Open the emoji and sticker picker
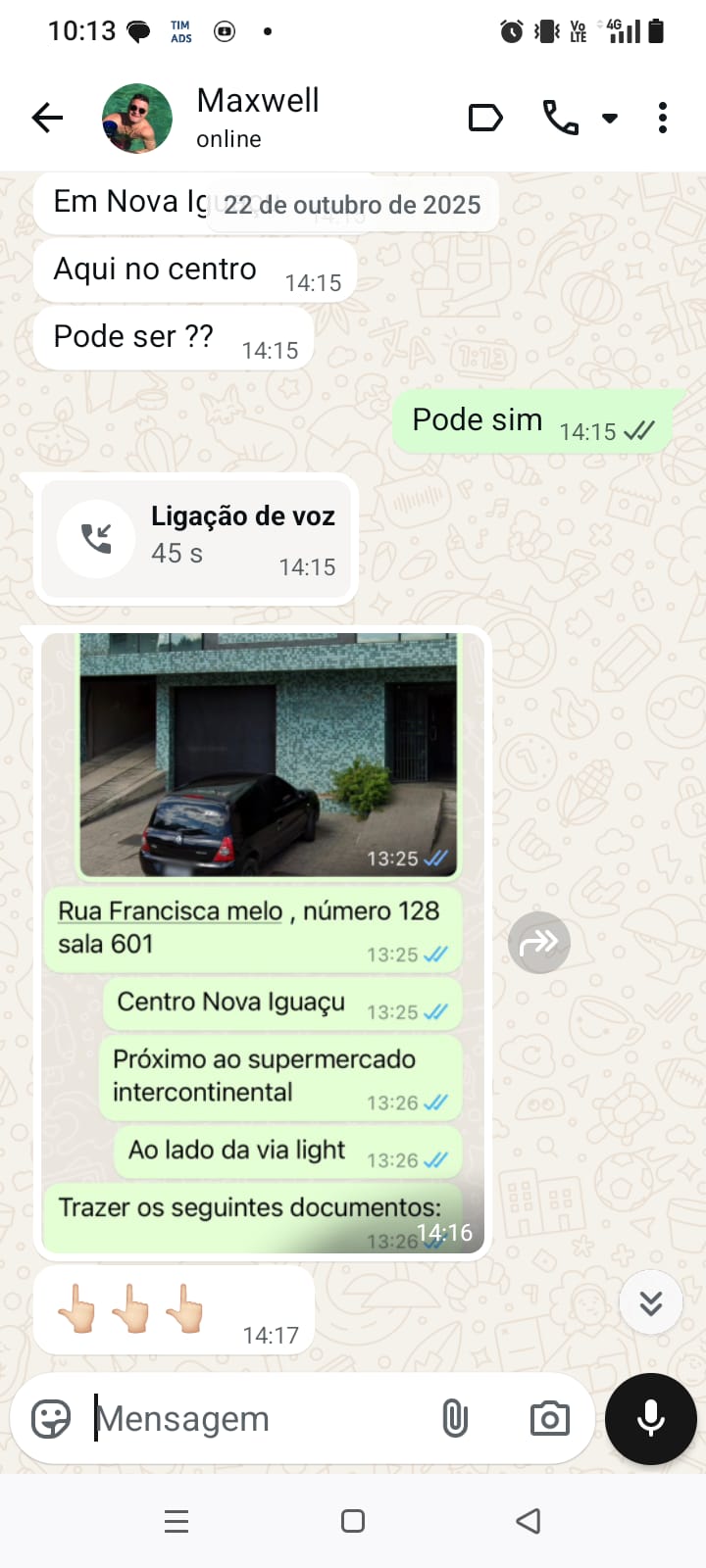 [51, 1418]
